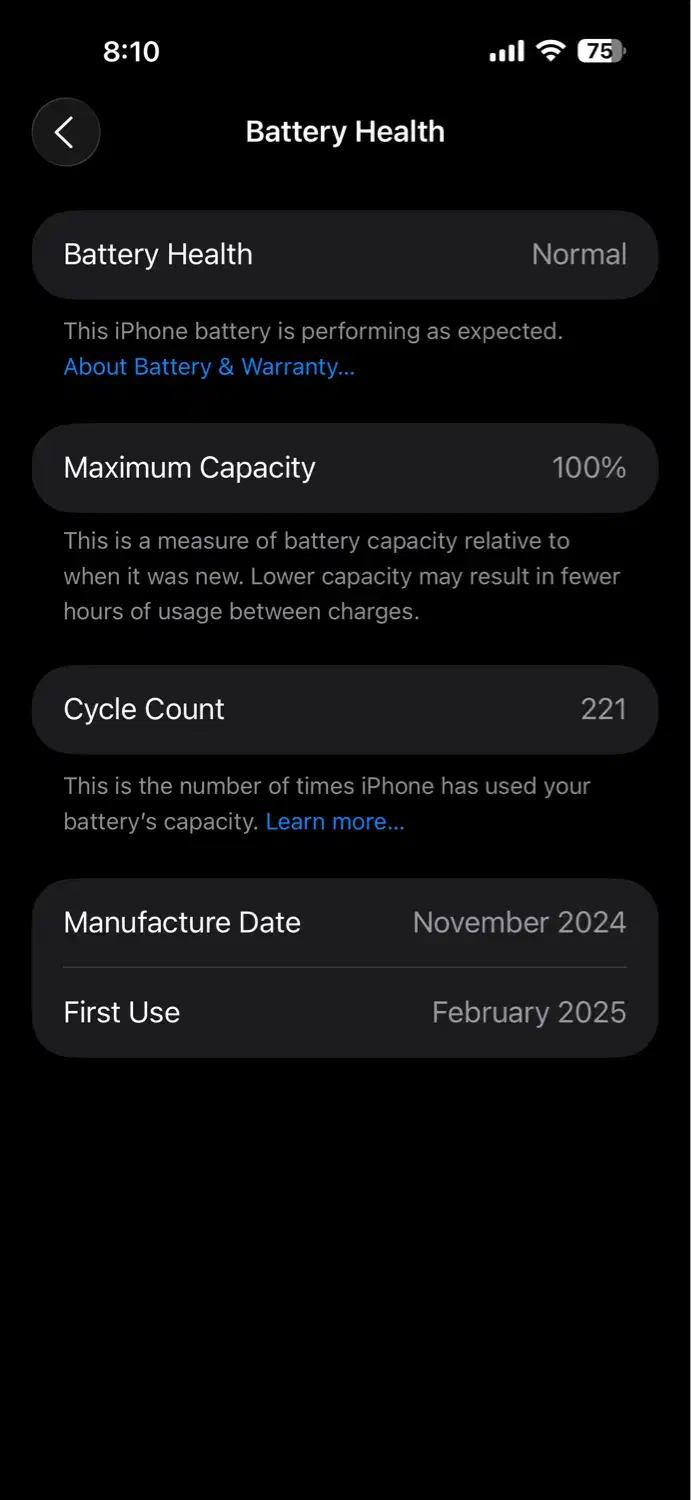Screen dimensions: 691x1500
Task: Tap Learn more about cycle count
Action: point(335,822)
